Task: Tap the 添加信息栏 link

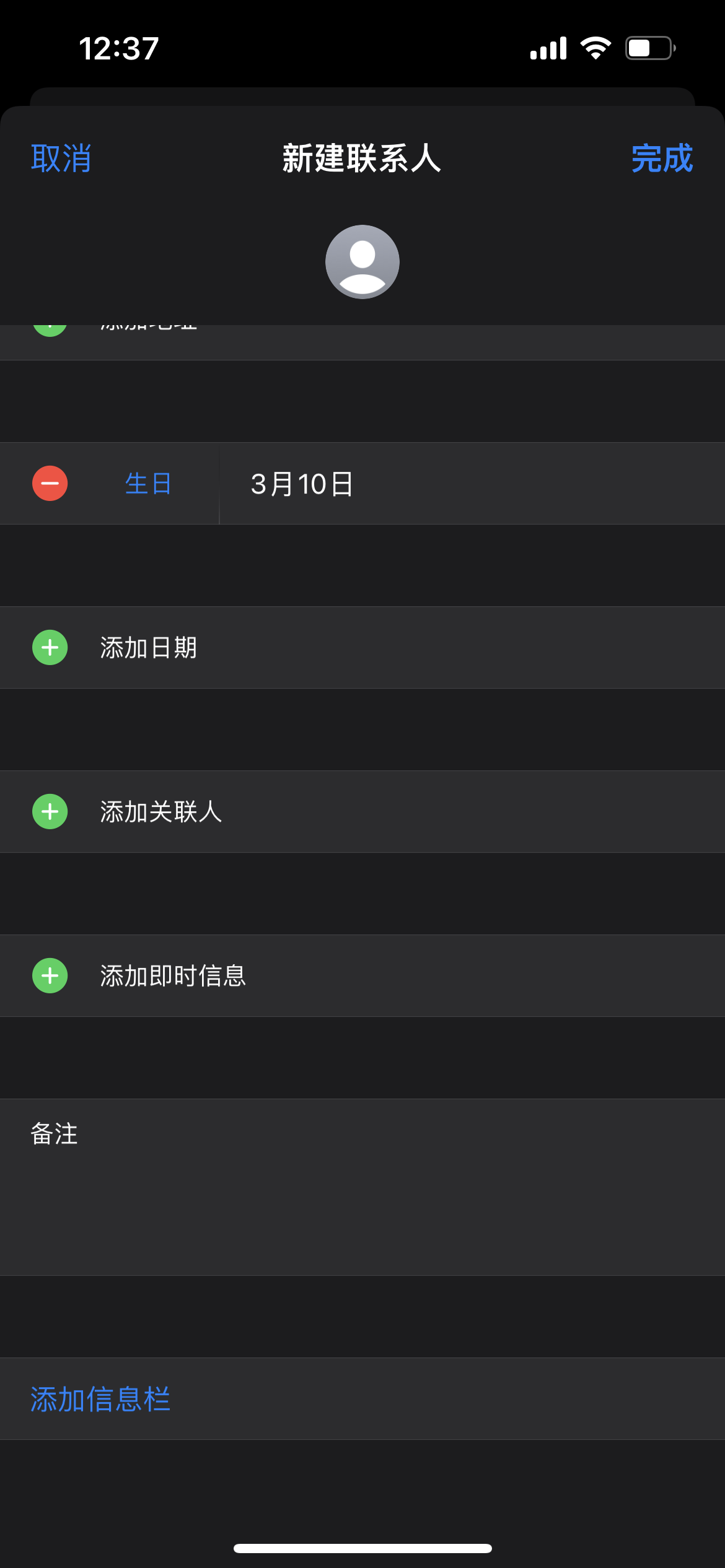Action: [x=100, y=1400]
